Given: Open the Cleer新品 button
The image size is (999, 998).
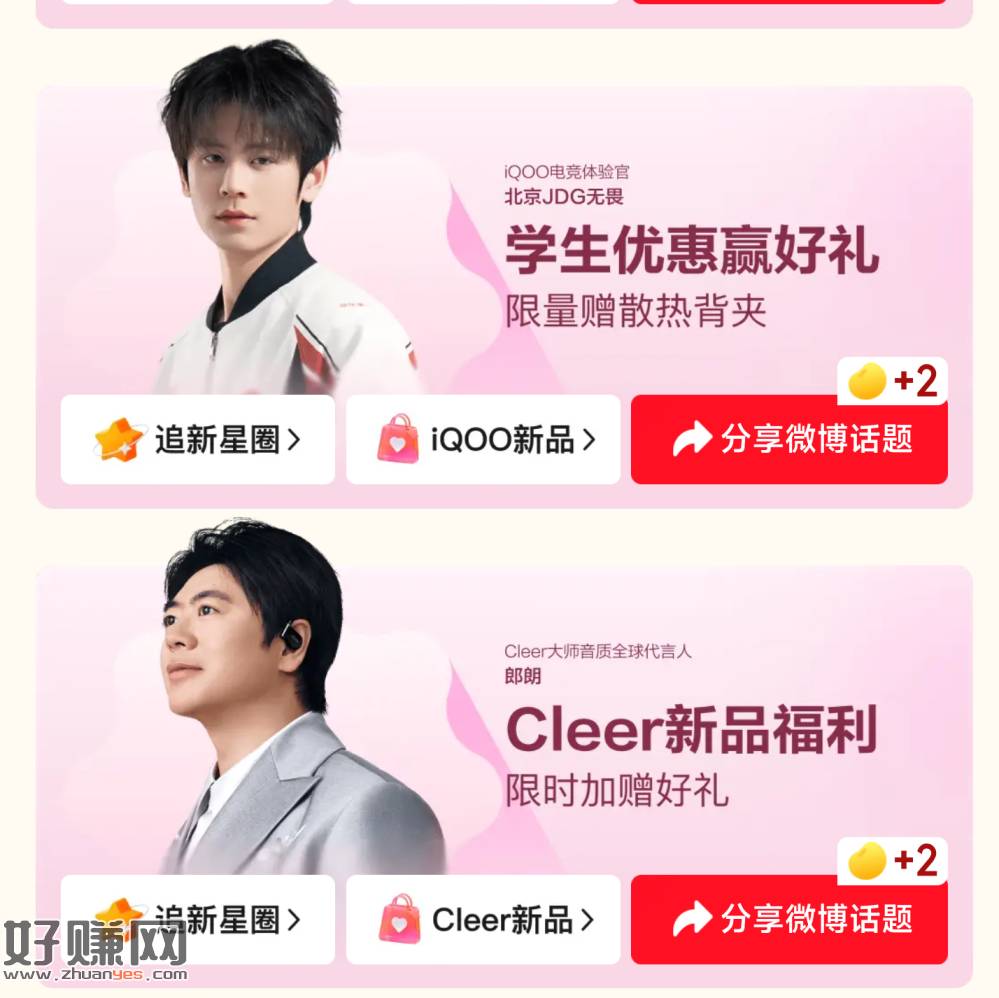Looking at the screenshot, I should point(483,919).
